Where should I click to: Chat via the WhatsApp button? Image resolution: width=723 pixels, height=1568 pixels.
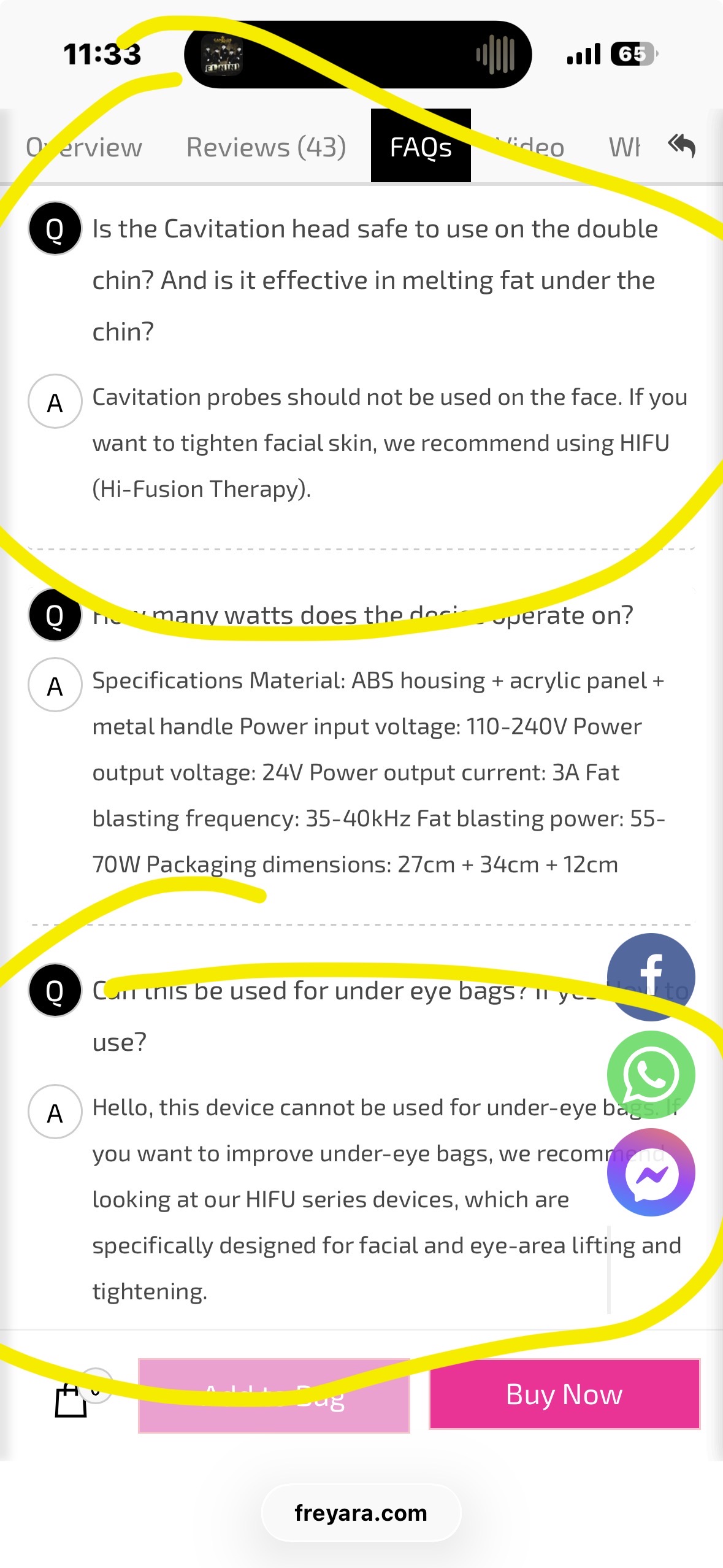coord(651,1074)
